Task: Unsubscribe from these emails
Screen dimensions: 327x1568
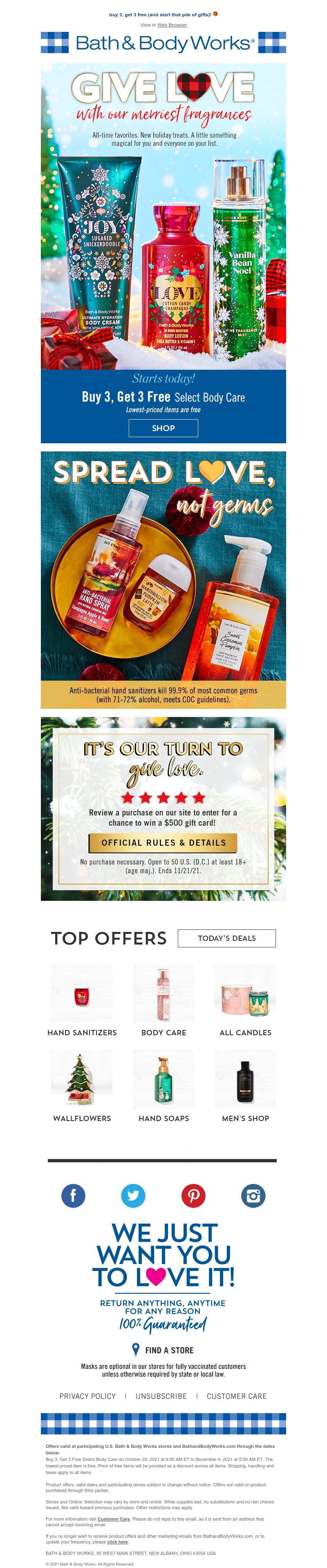Action: tap(161, 1396)
